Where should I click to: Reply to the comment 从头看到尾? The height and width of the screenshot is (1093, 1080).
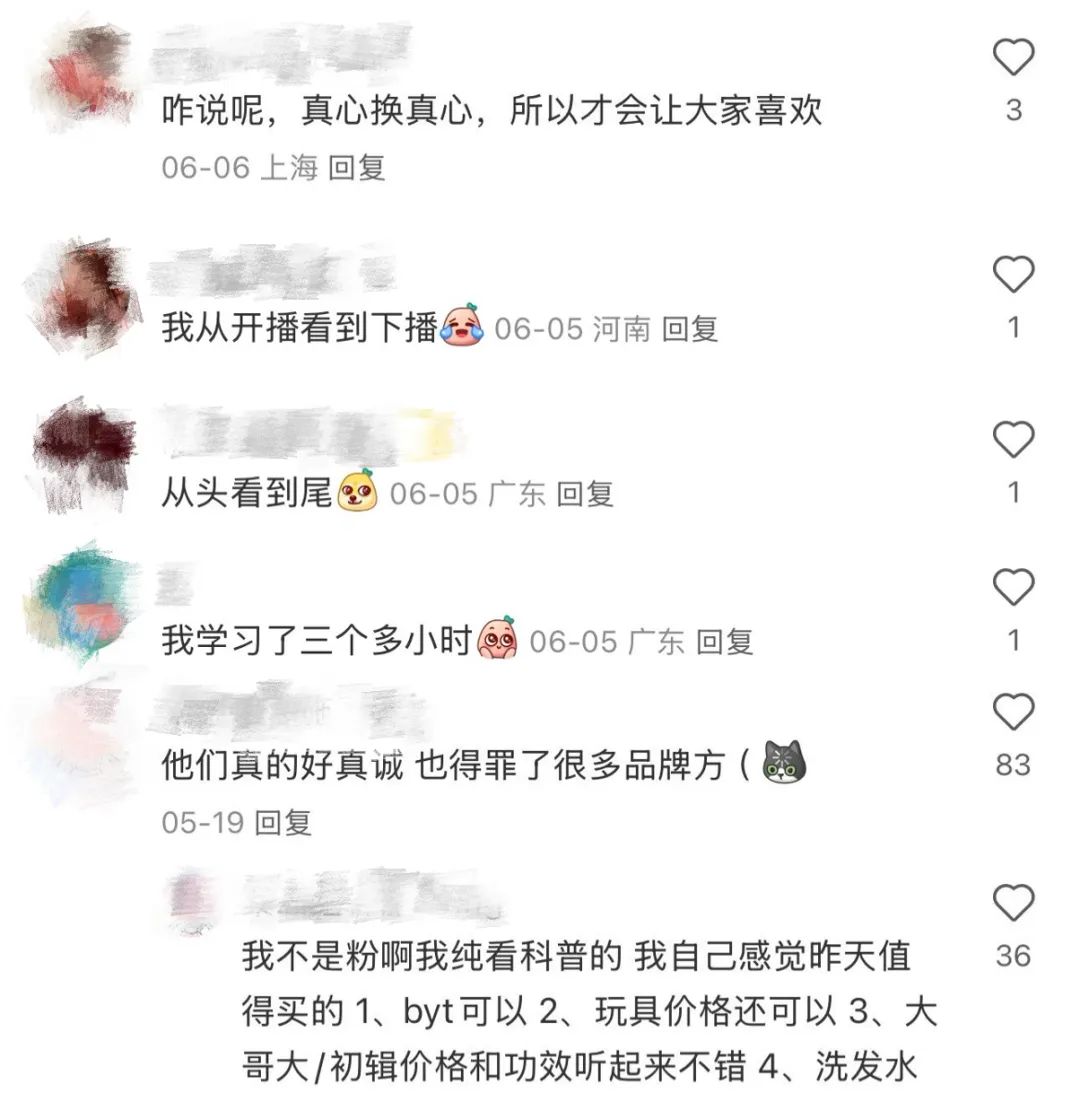[585, 493]
